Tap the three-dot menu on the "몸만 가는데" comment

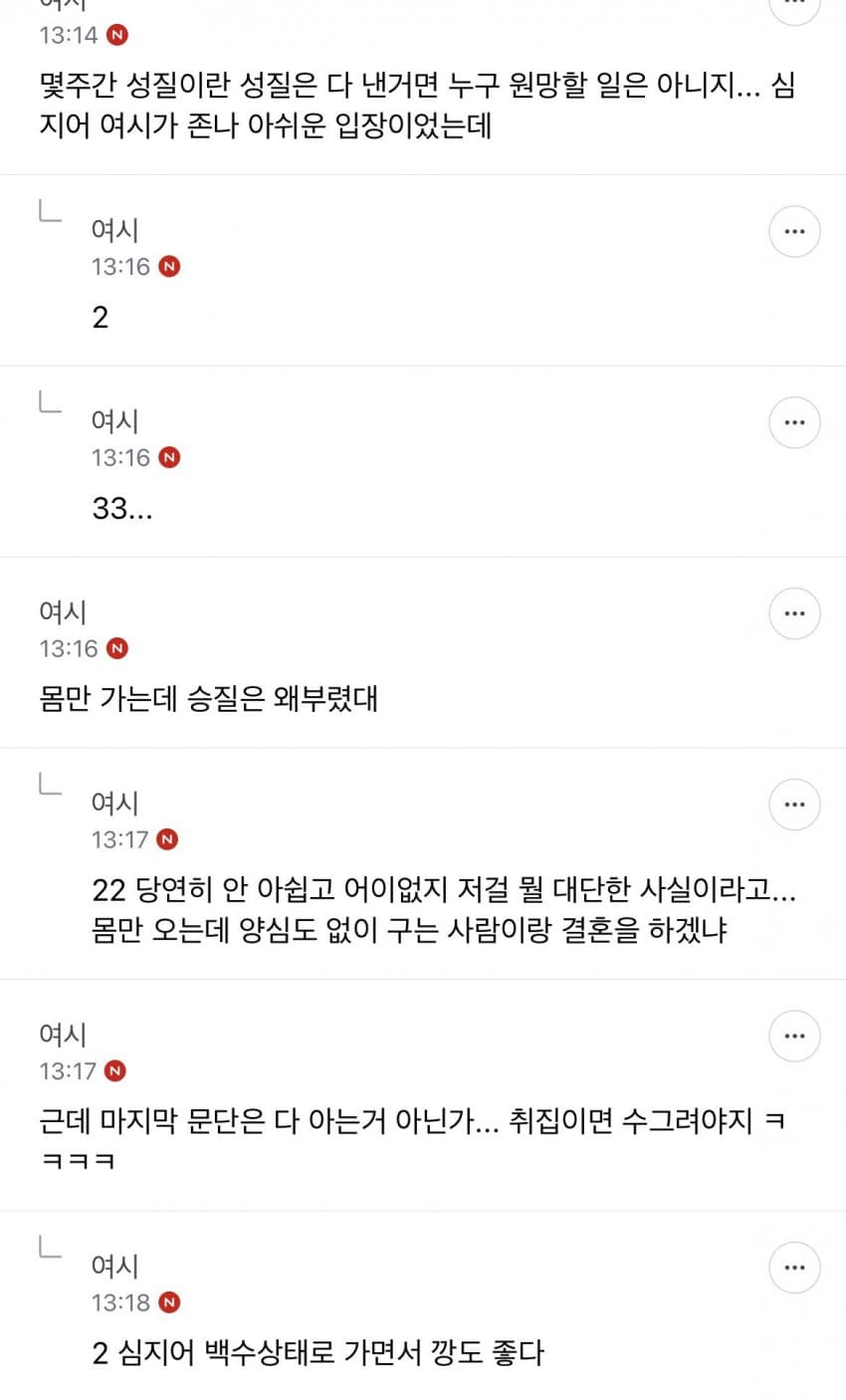[x=794, y=613]
